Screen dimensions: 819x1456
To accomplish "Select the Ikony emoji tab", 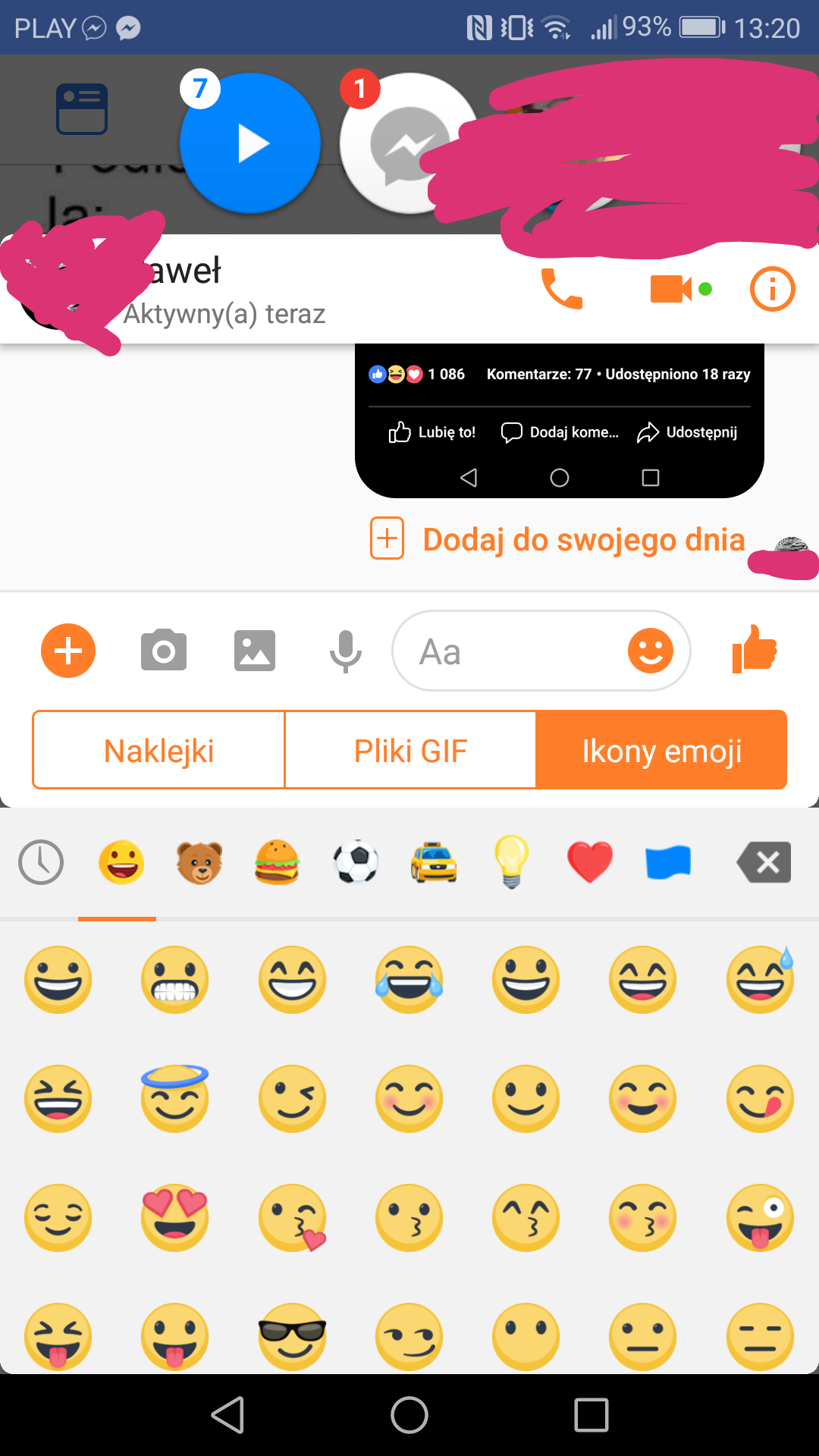I will tap(661, 751).
